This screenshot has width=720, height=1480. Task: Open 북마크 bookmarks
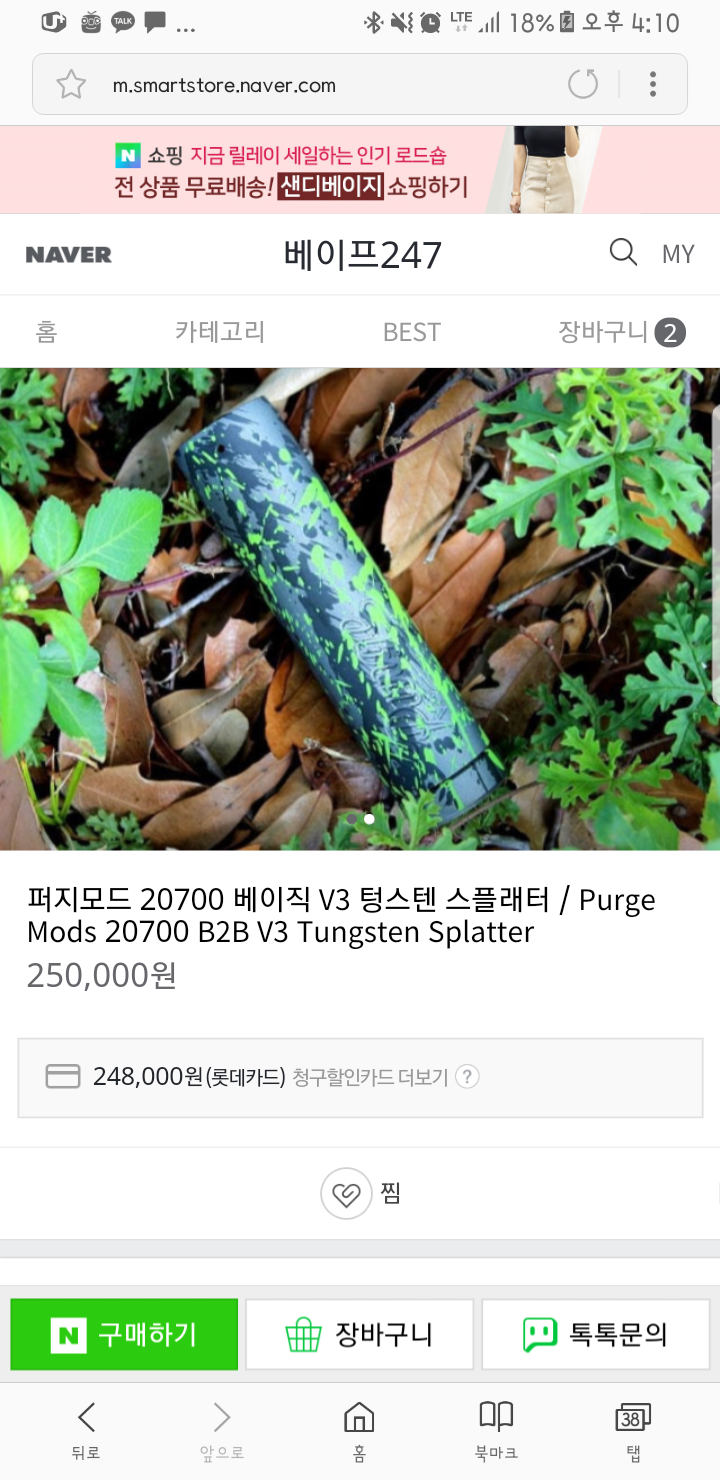point(496,1430)
